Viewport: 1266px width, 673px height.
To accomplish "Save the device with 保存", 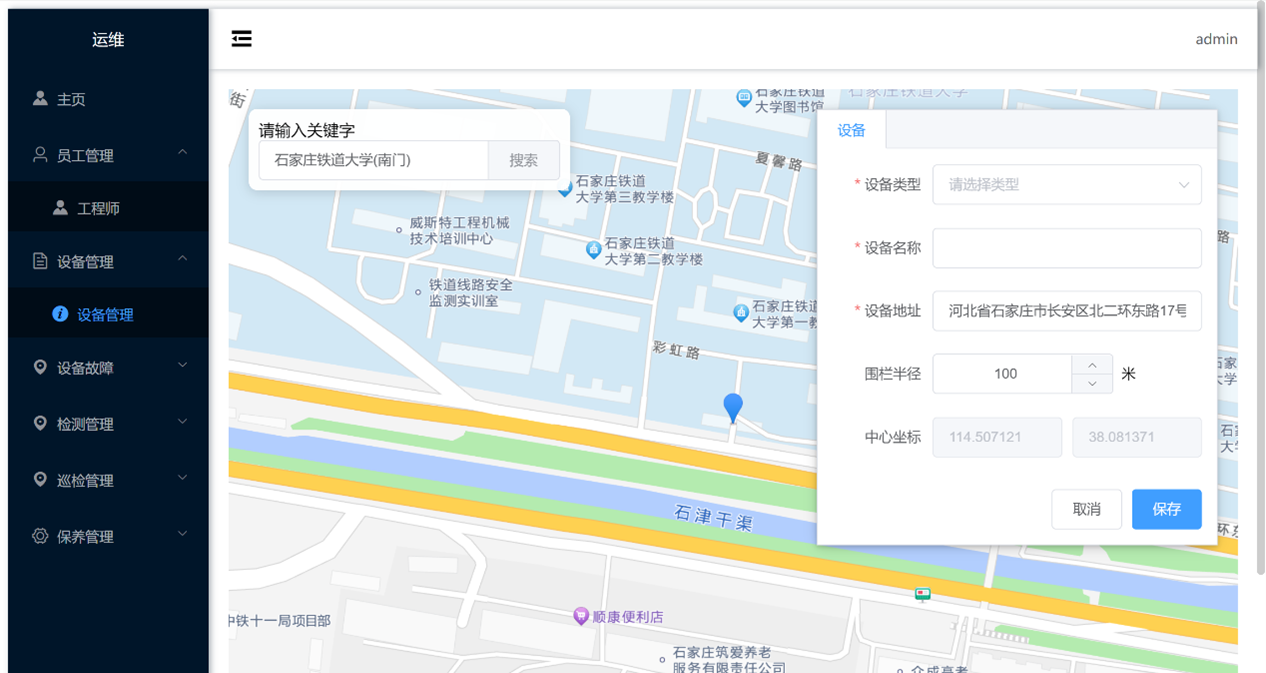I will [1166, 509].
